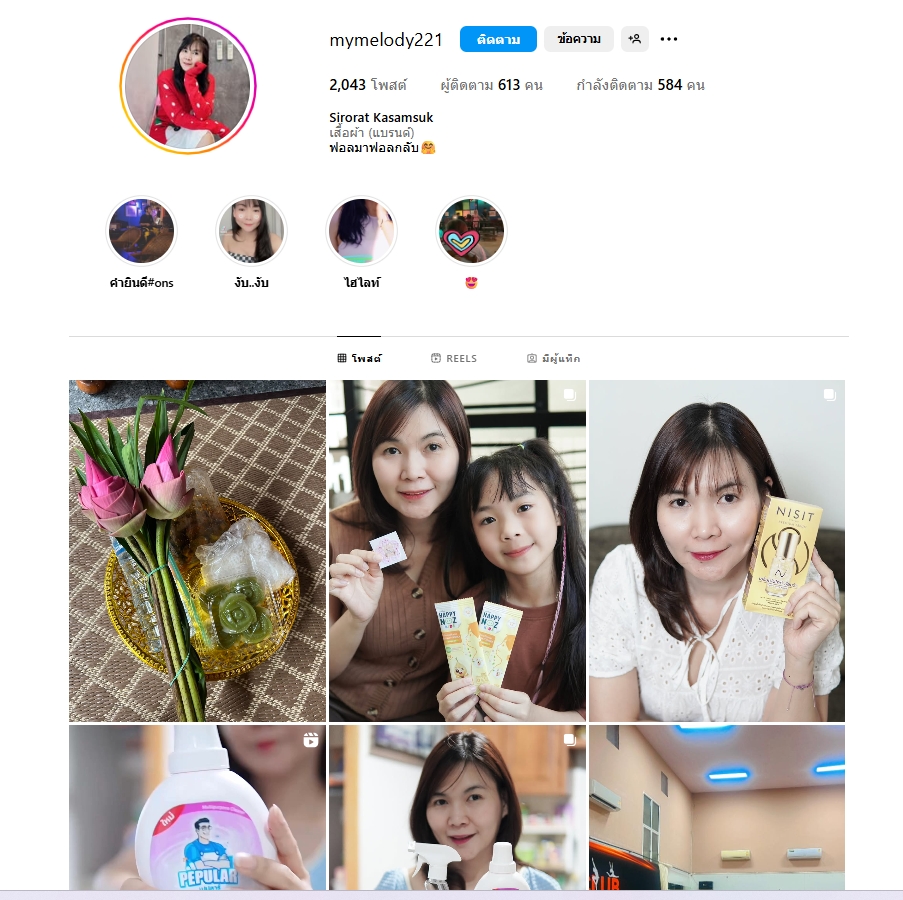
Task: Open the mother and daughter Happy Noz post
Action: (x=457, y=550)
